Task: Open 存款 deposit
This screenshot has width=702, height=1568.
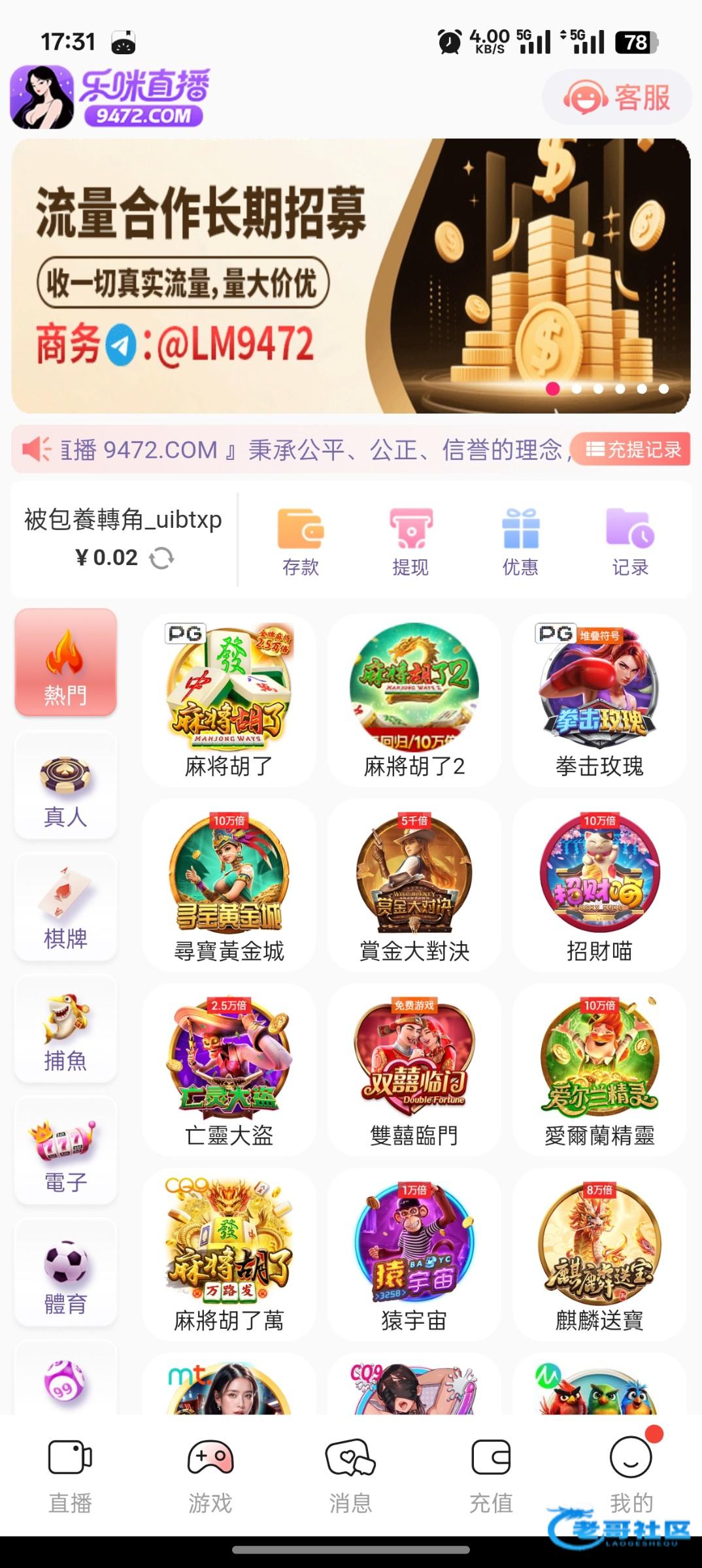Action: (x=301, y=542)
